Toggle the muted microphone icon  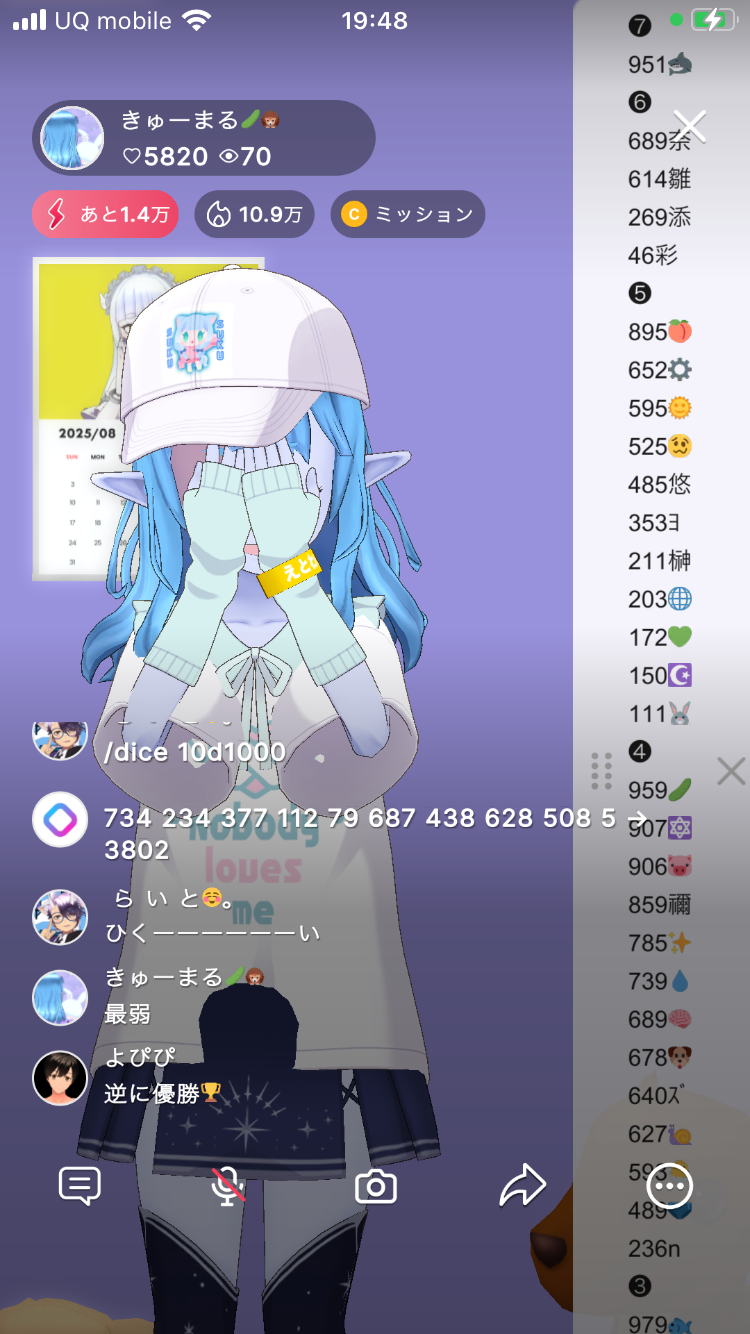(228, 1187)
